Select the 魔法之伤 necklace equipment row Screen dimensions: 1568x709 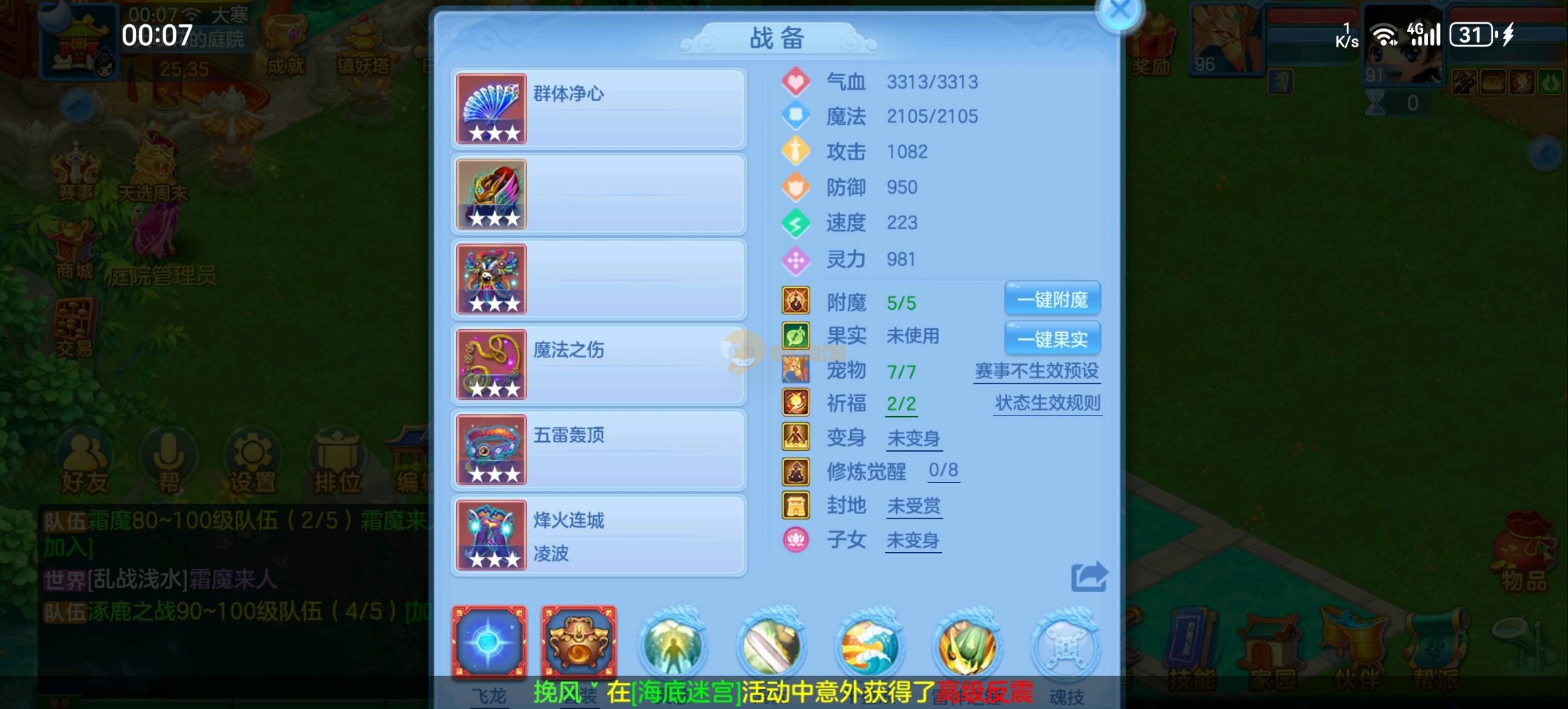[598, 365]
